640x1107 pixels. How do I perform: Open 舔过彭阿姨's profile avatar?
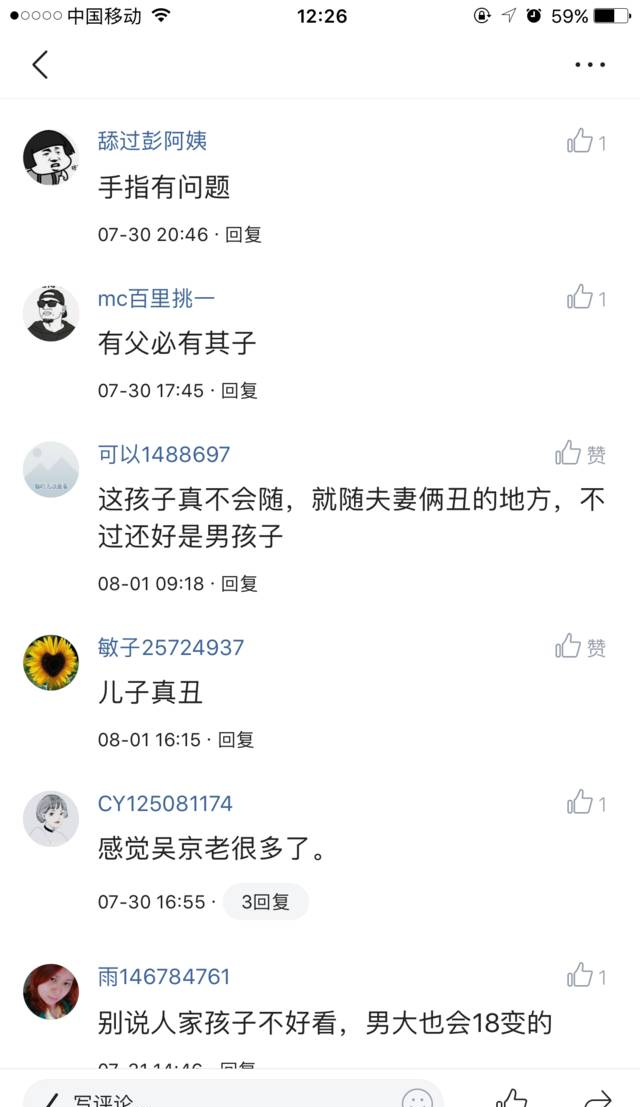click(x=51, y=156)
